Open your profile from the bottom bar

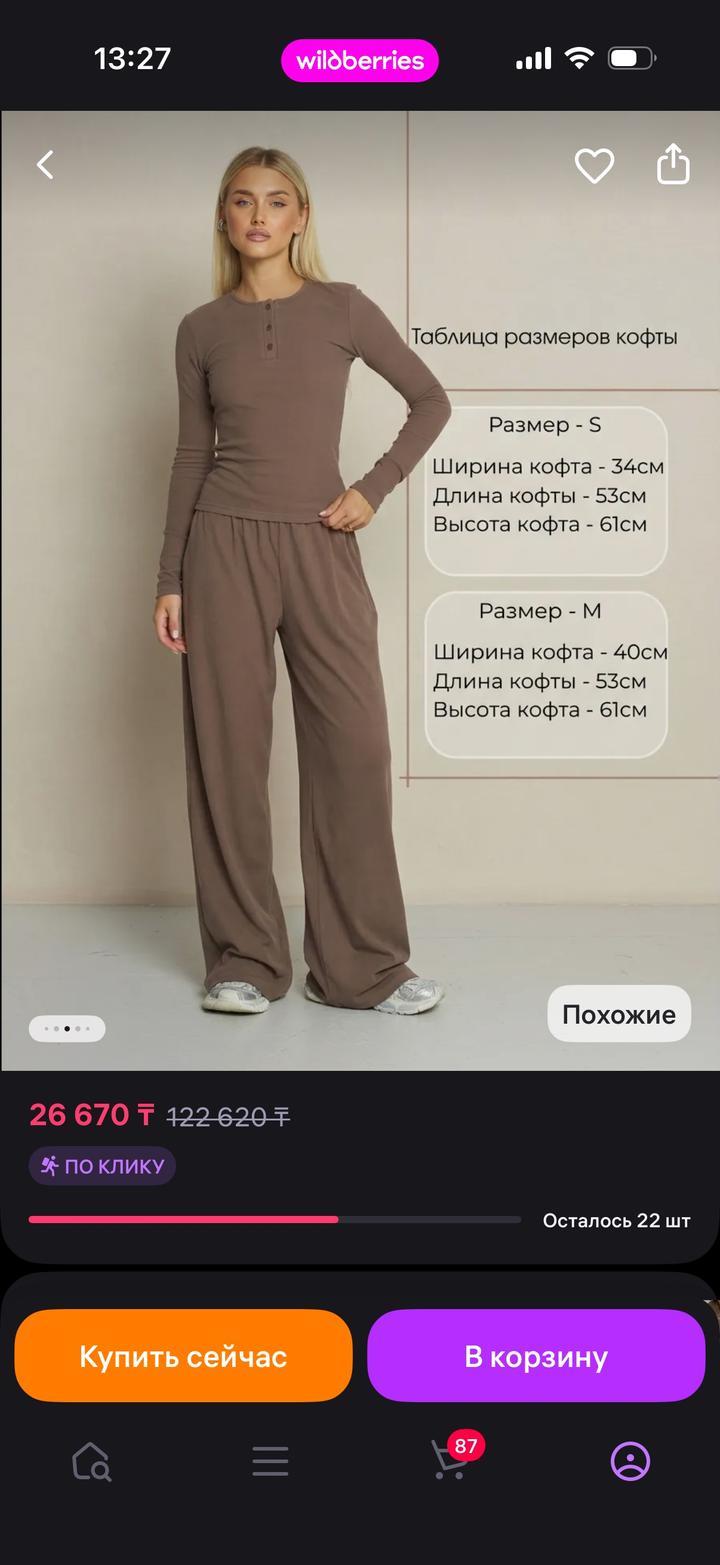point(630,1461)
